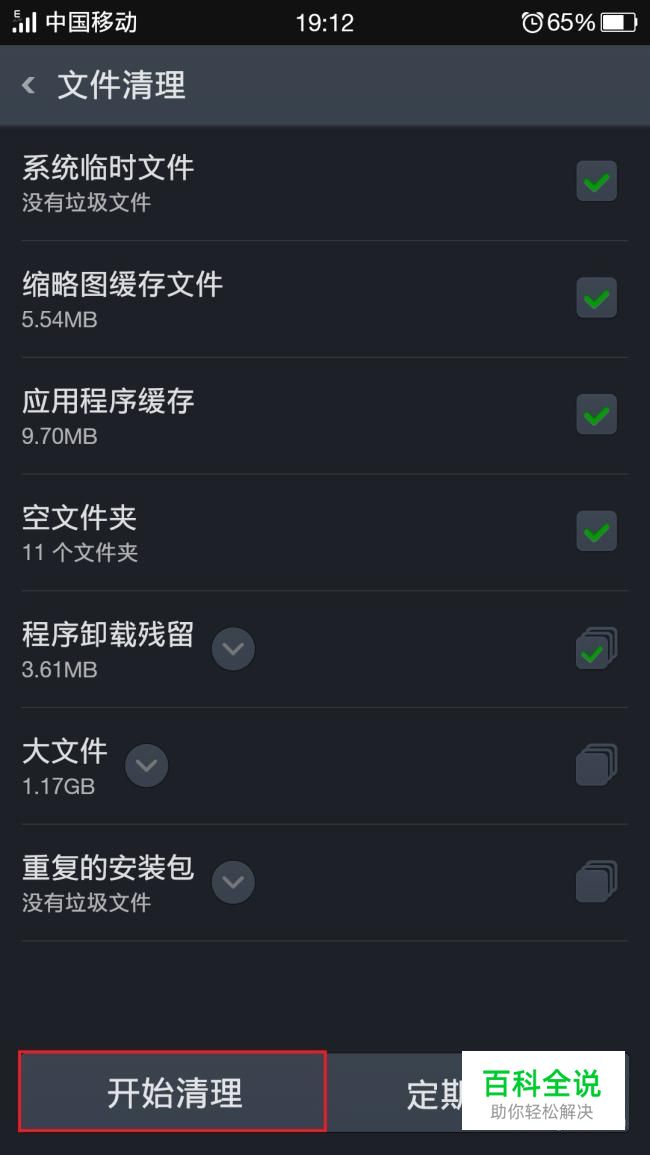650x1155 pixels.
Task: Select all 大文件 items checkbox
Action: pos(595,766)
